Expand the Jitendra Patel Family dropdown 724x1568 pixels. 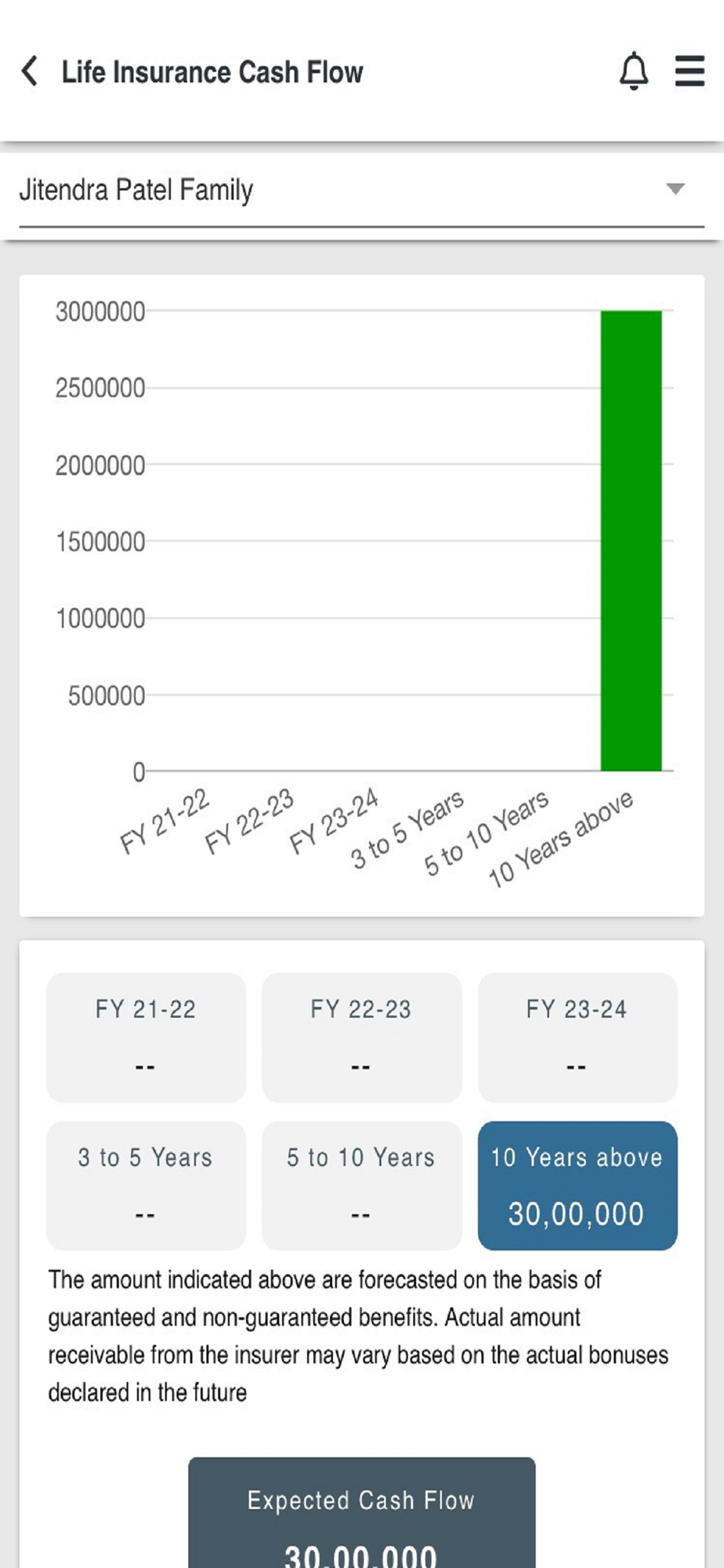pyautogui.click(x=361, y=191)
